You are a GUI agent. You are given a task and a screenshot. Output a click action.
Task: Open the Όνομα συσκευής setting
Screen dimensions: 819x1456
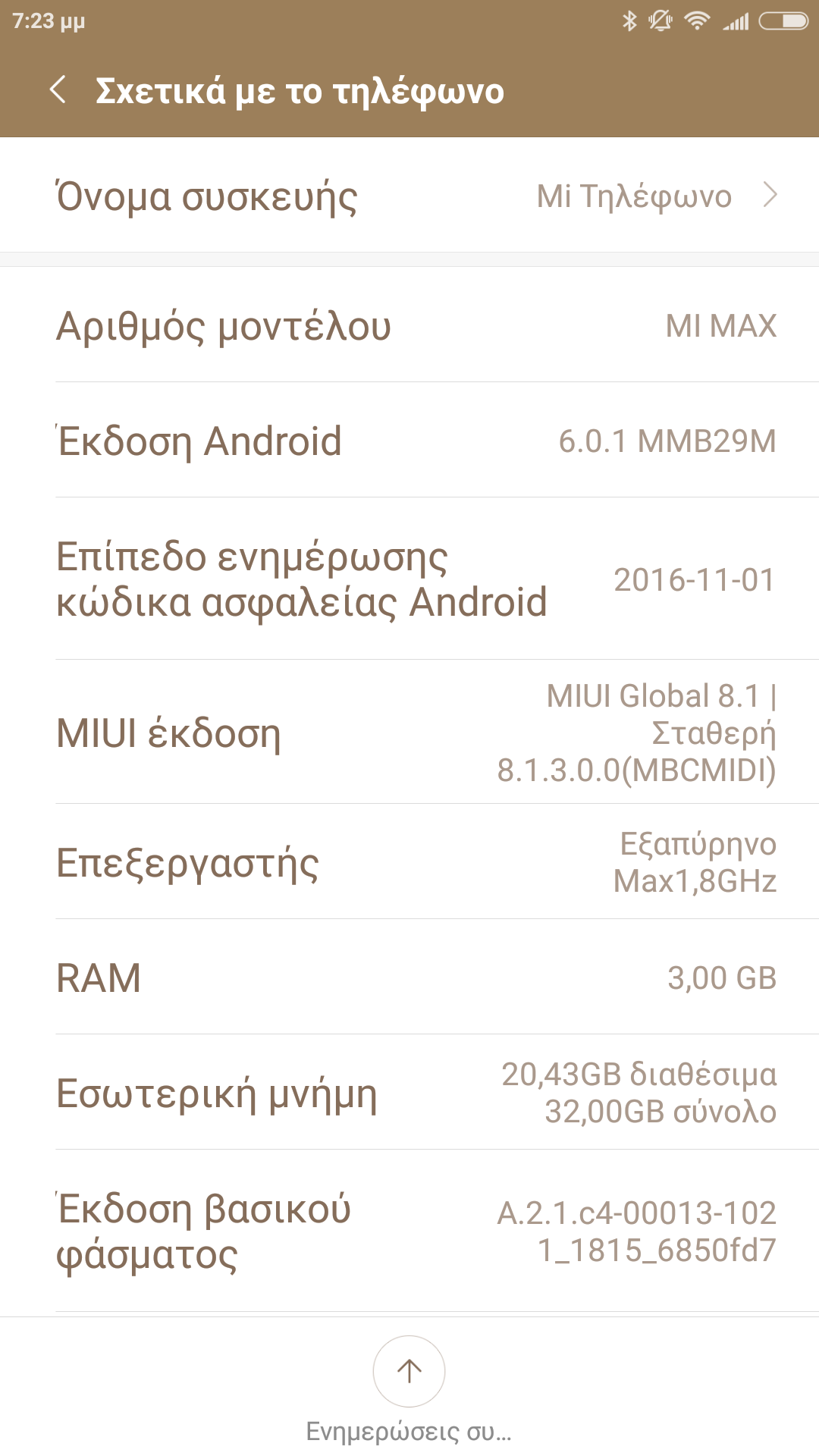coord(409,196)
